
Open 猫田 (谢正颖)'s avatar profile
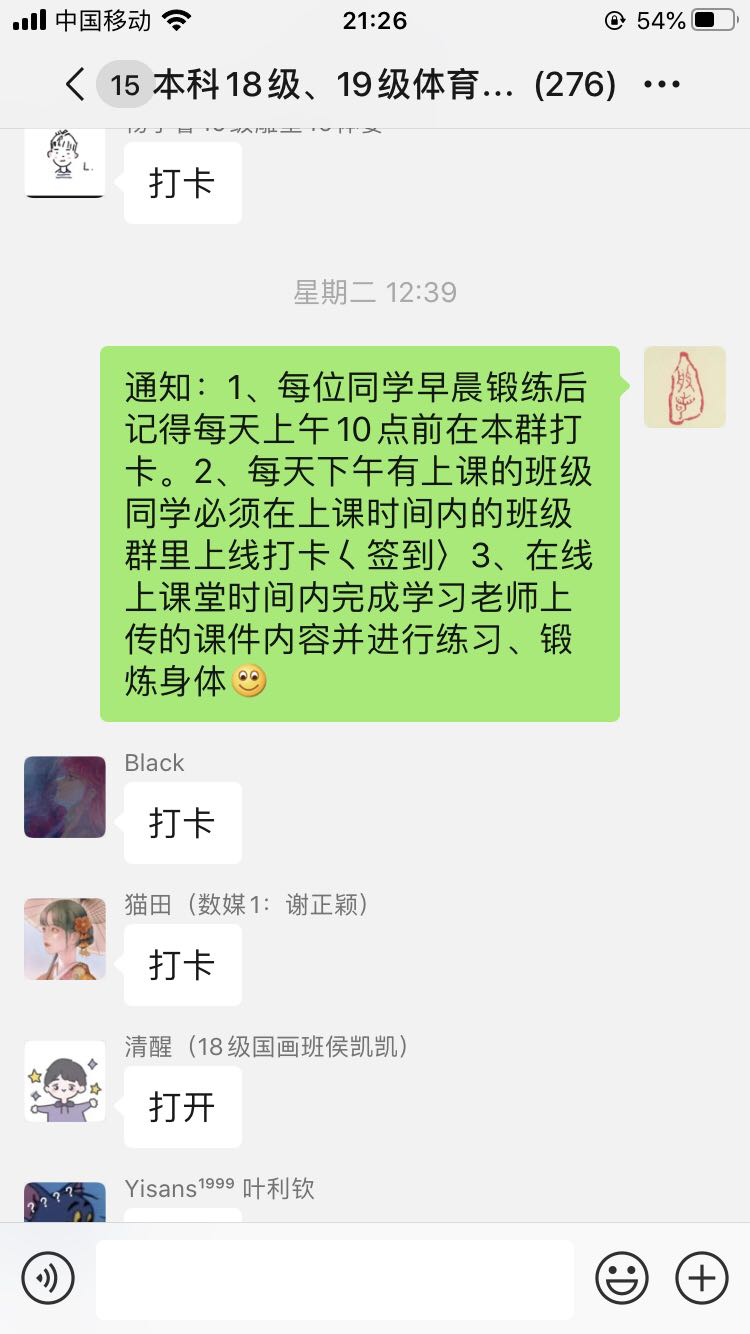(65, 939)
